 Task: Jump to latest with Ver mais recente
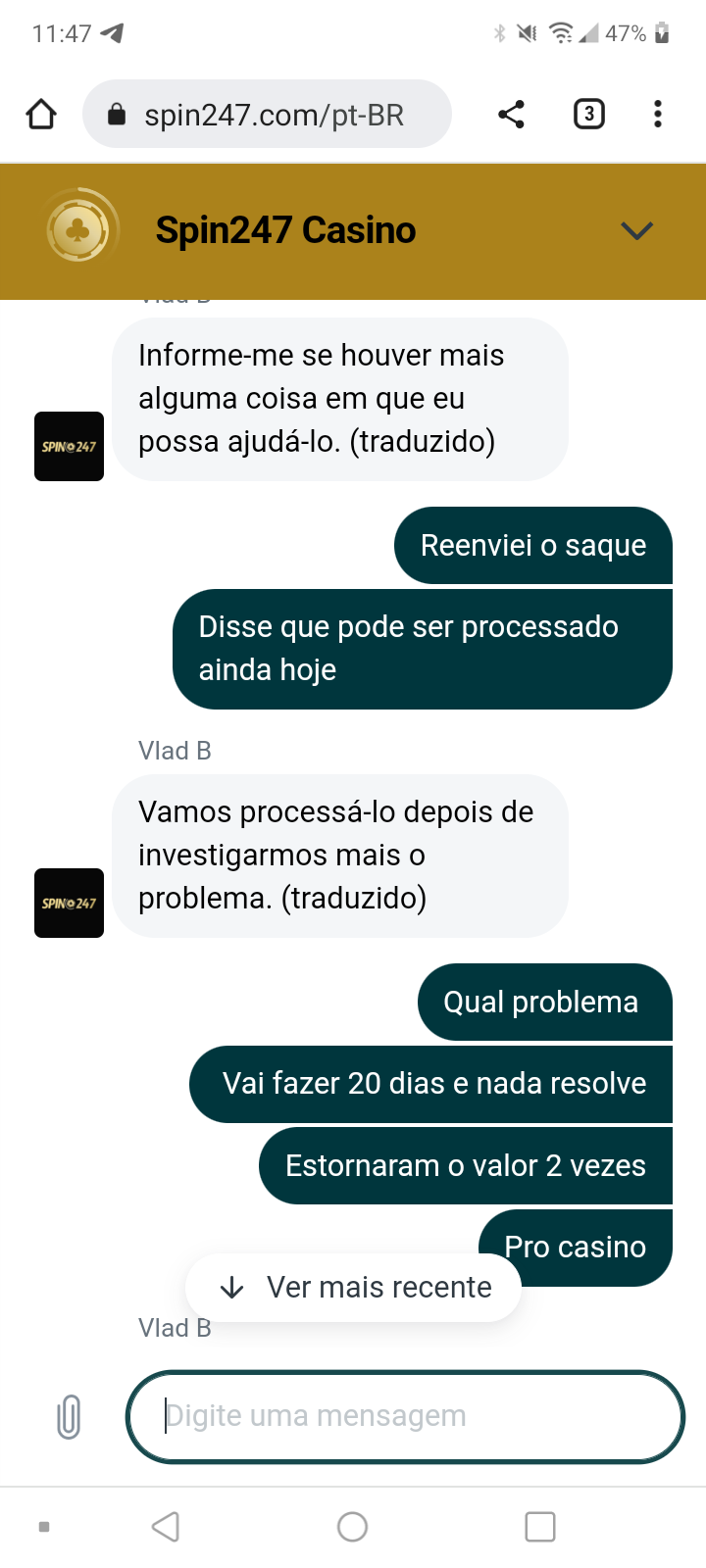click(x=353, y=1287)
